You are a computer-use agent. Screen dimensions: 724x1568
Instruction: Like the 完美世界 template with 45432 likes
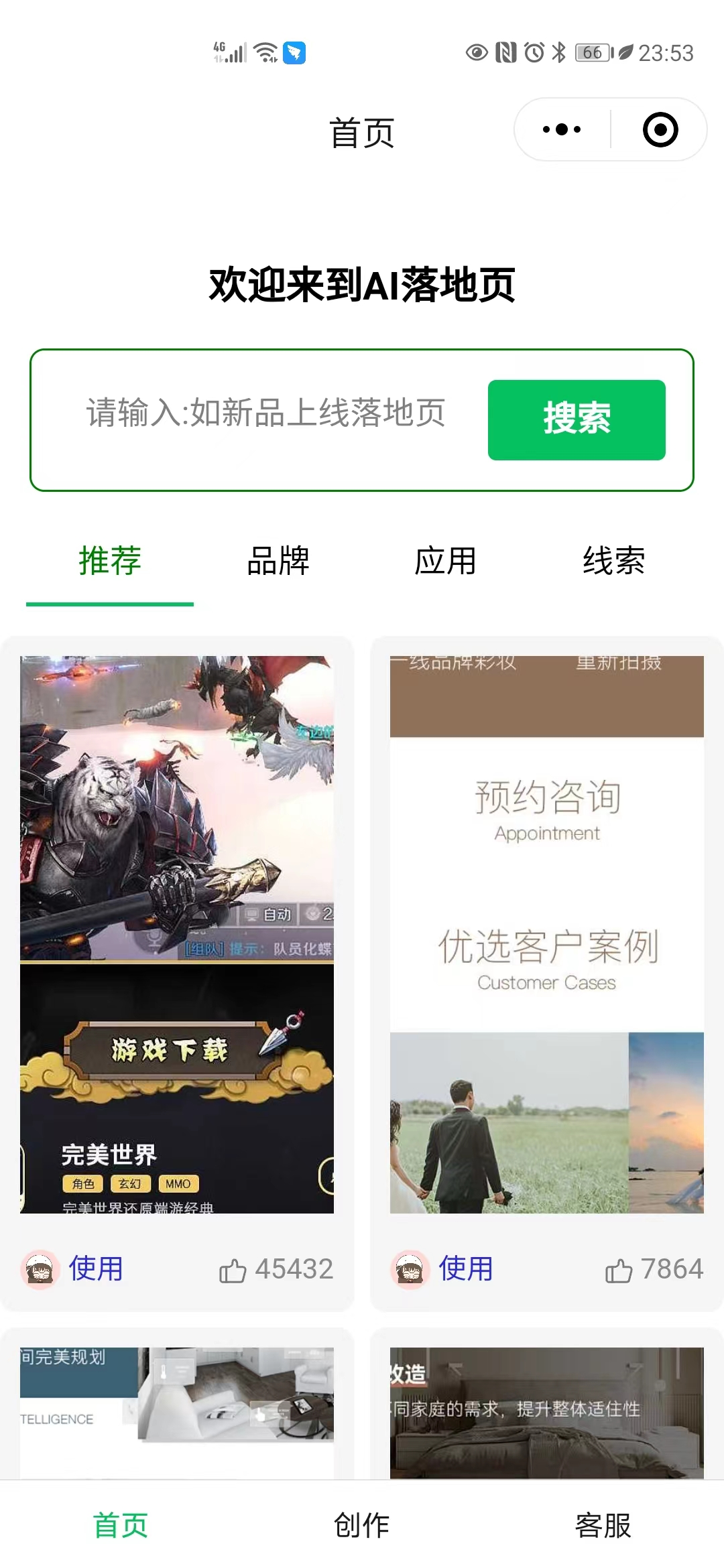pyautogui.click(x=233, y=1270)
